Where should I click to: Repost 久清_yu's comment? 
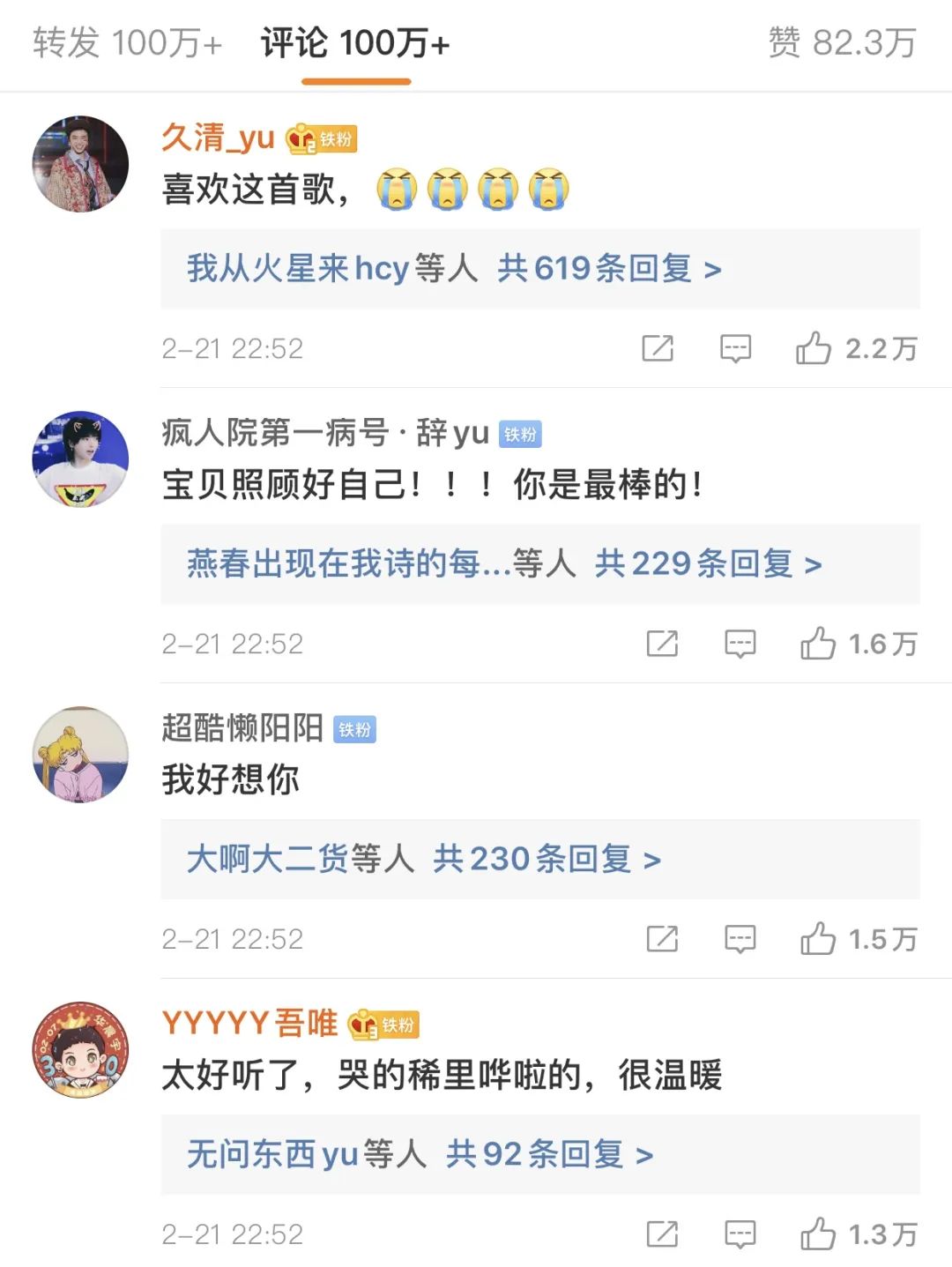click(x=658, y=348)
